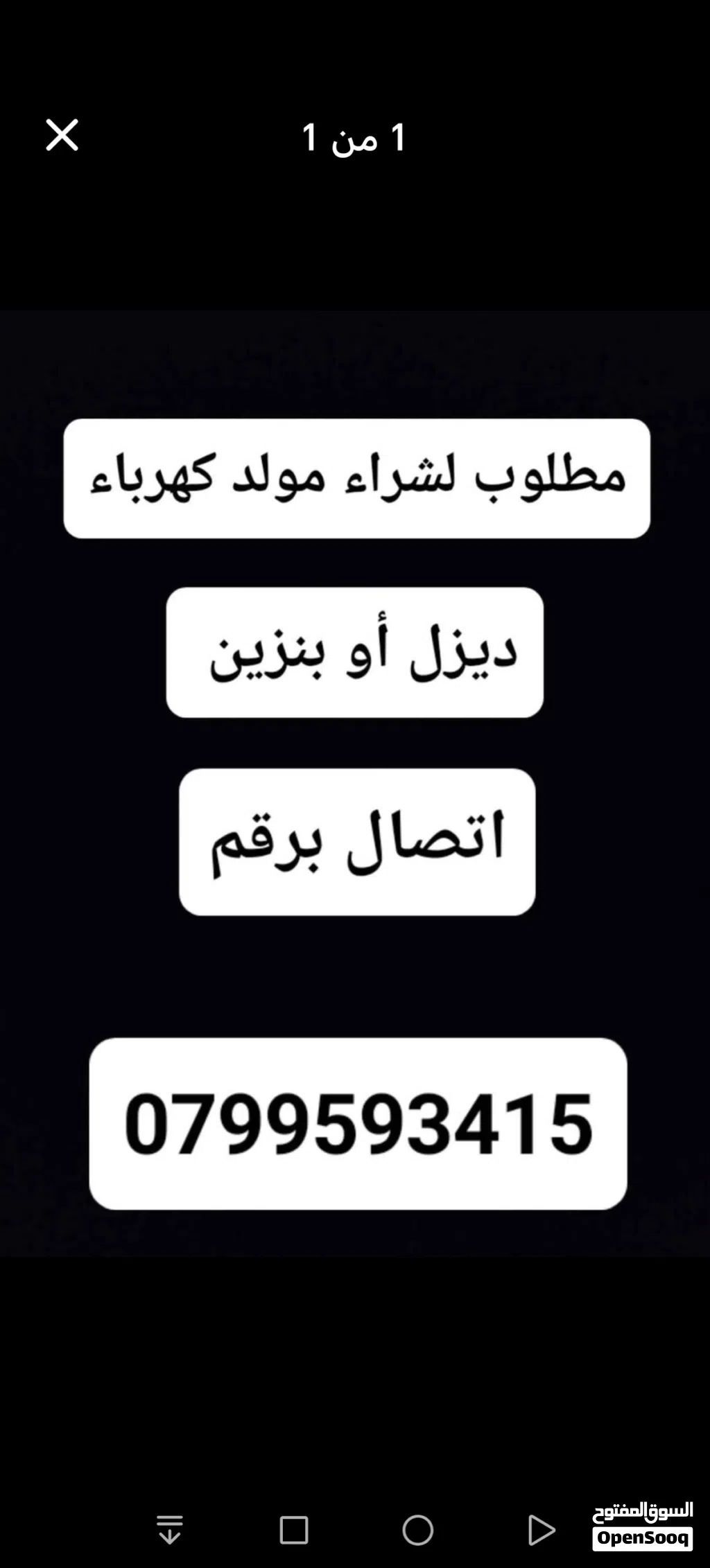Tap the system back triangle button
This screenshot has width=710, height=1568.
point(541,1530)
